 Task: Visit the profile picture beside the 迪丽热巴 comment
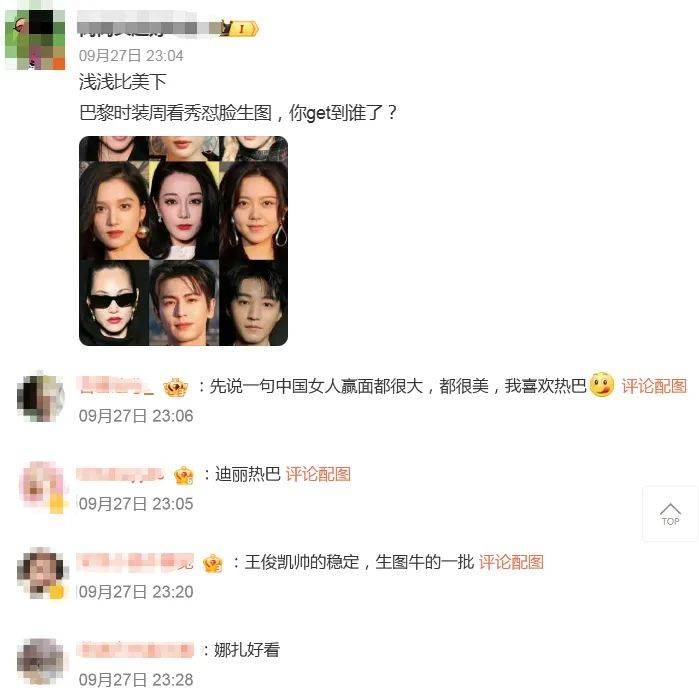pos(42,486)
